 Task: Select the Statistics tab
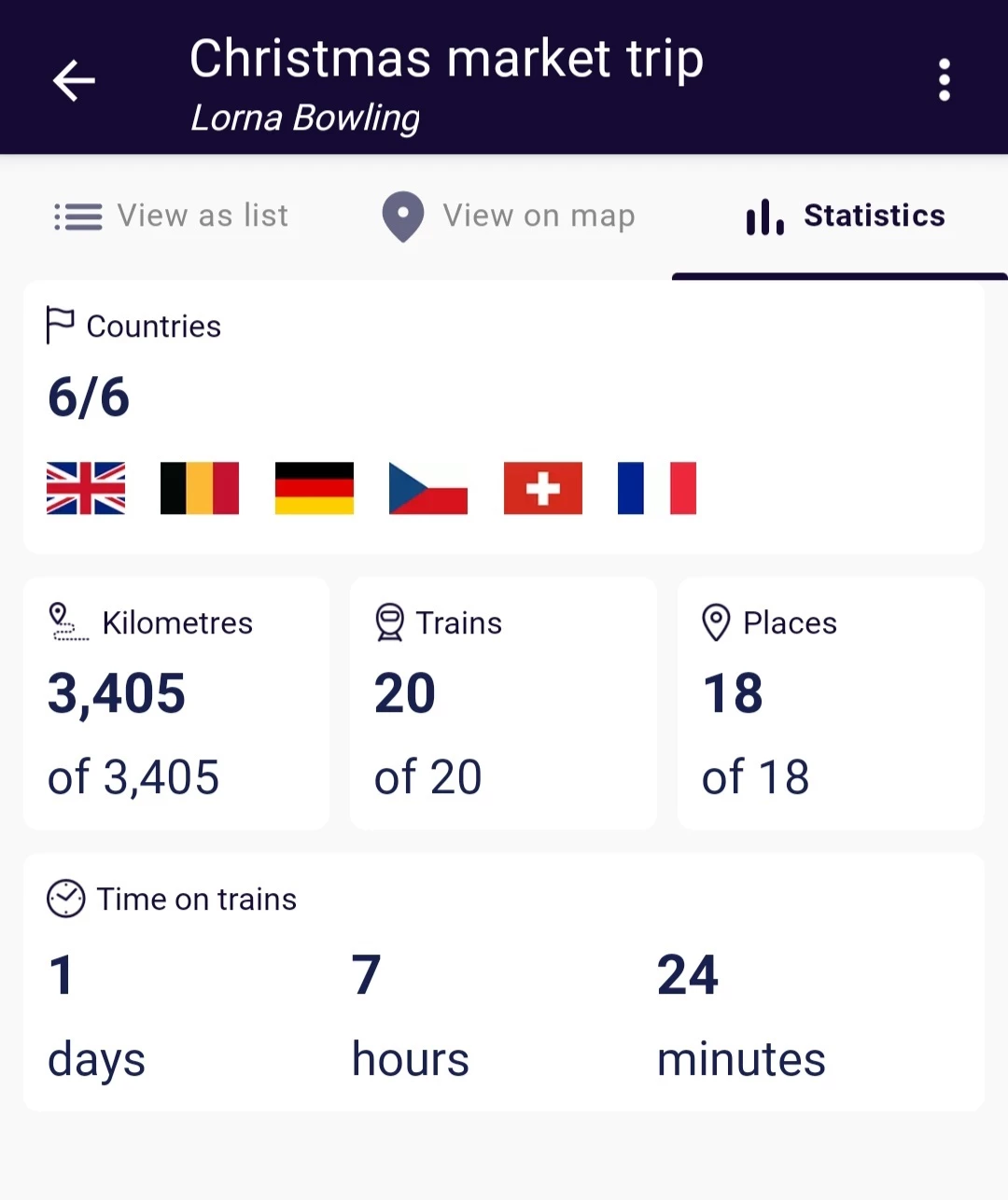(846, 216)
